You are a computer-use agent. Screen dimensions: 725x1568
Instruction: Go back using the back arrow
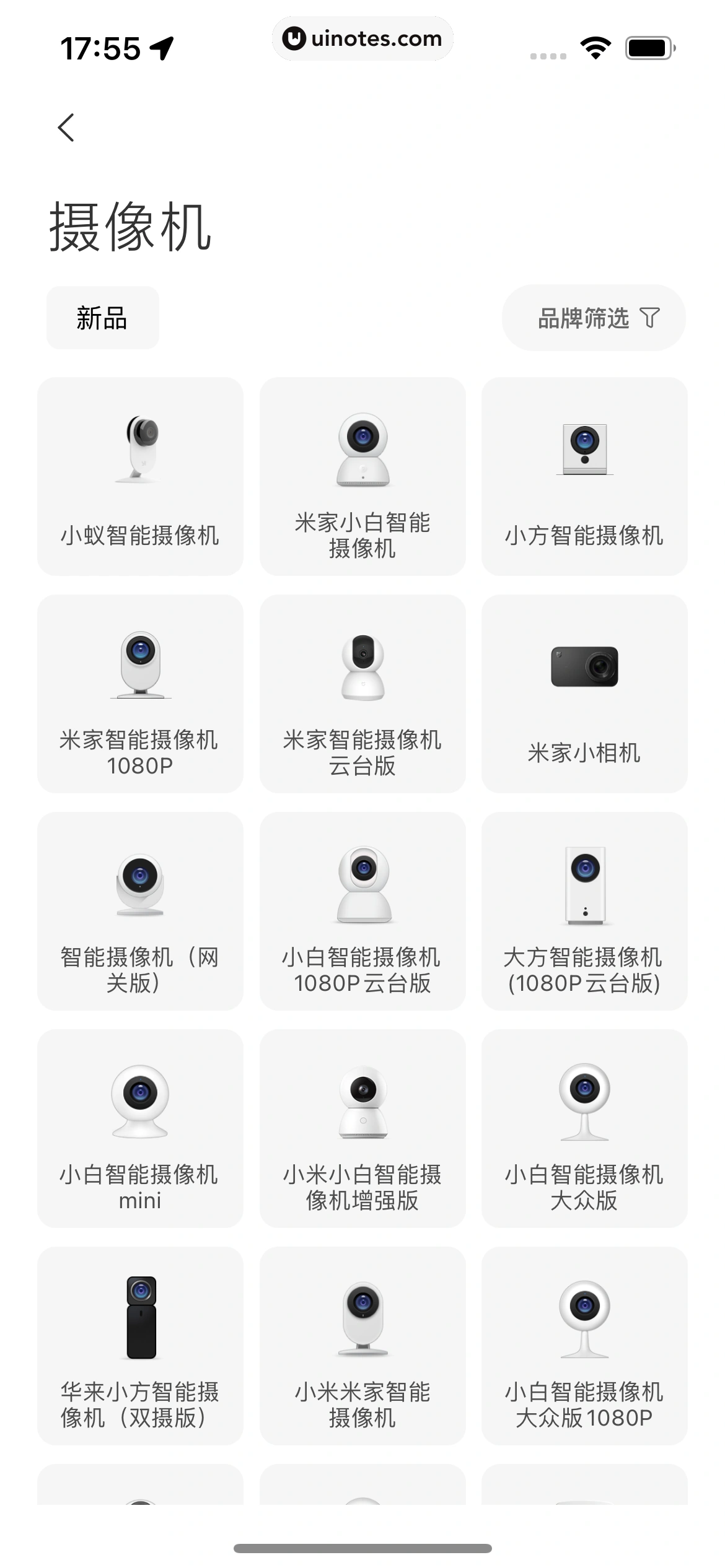pyautogui.click(x=66, y=128)
